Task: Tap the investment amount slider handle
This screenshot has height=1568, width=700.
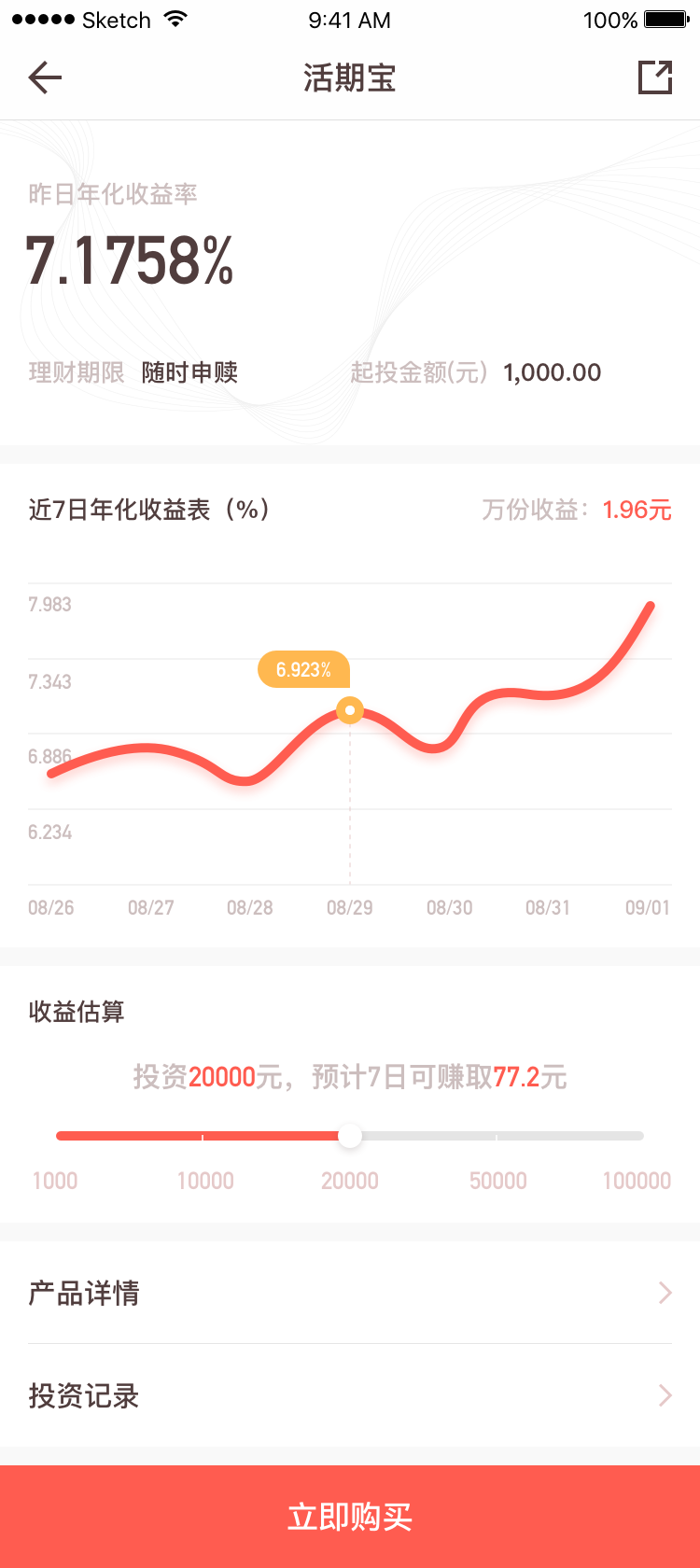Action: pos(350,1136)
